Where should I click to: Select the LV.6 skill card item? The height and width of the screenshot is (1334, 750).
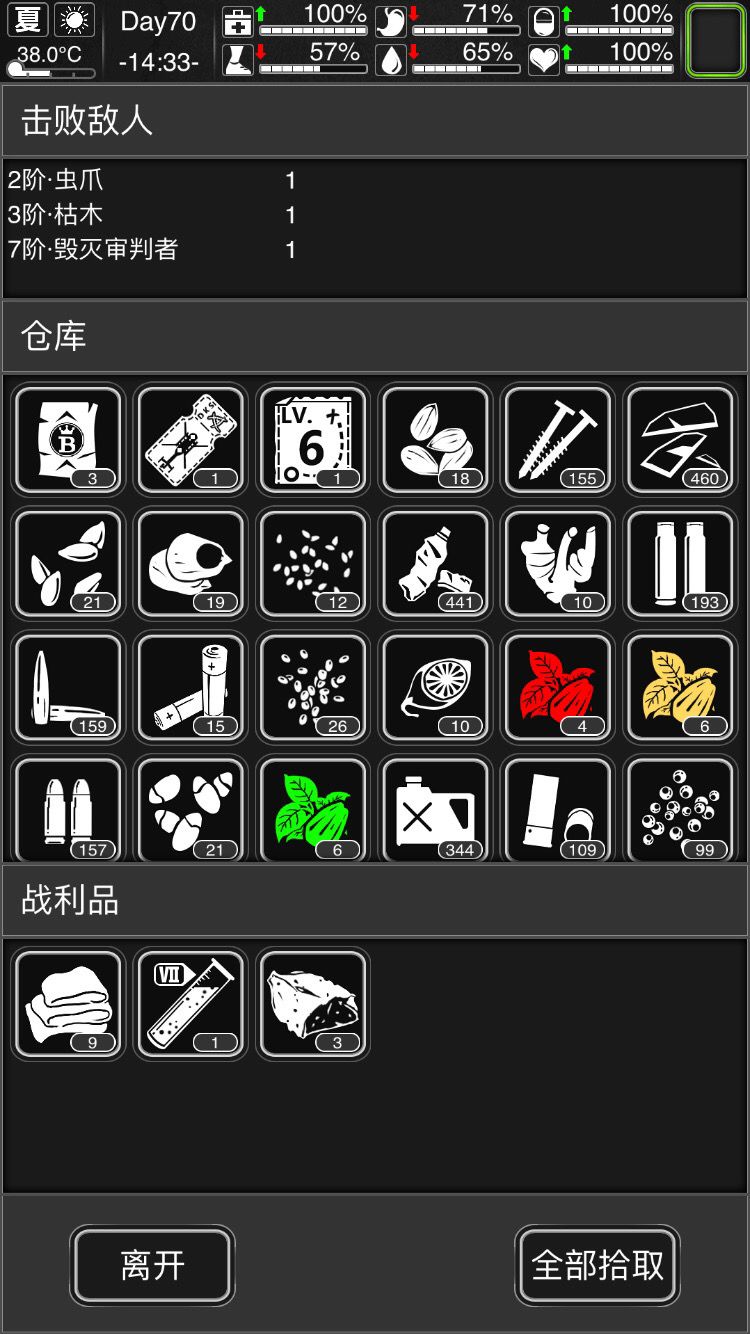(x=313, y=440)
